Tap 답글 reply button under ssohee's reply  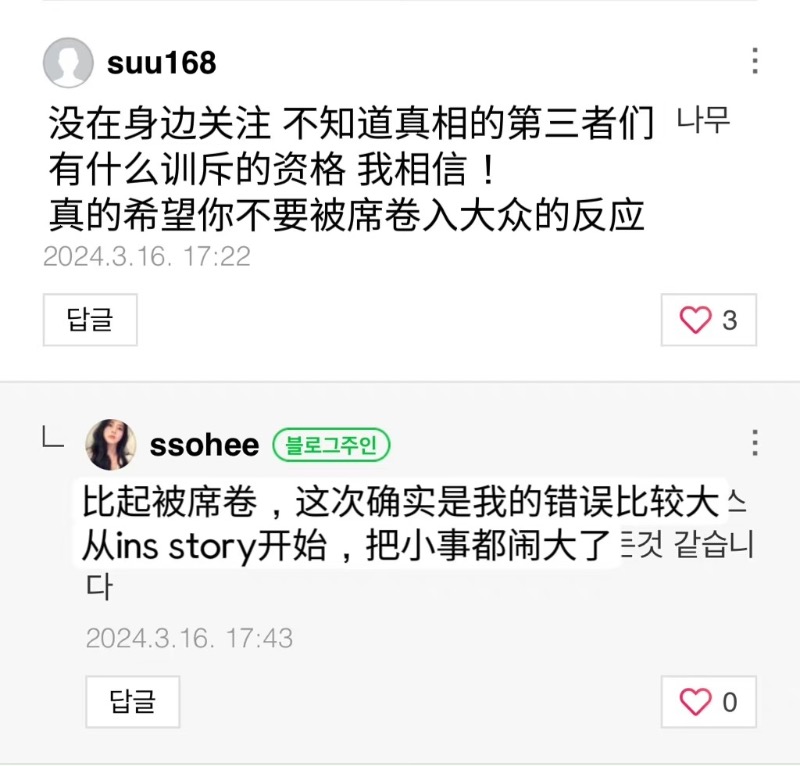(x=133, y=701)
